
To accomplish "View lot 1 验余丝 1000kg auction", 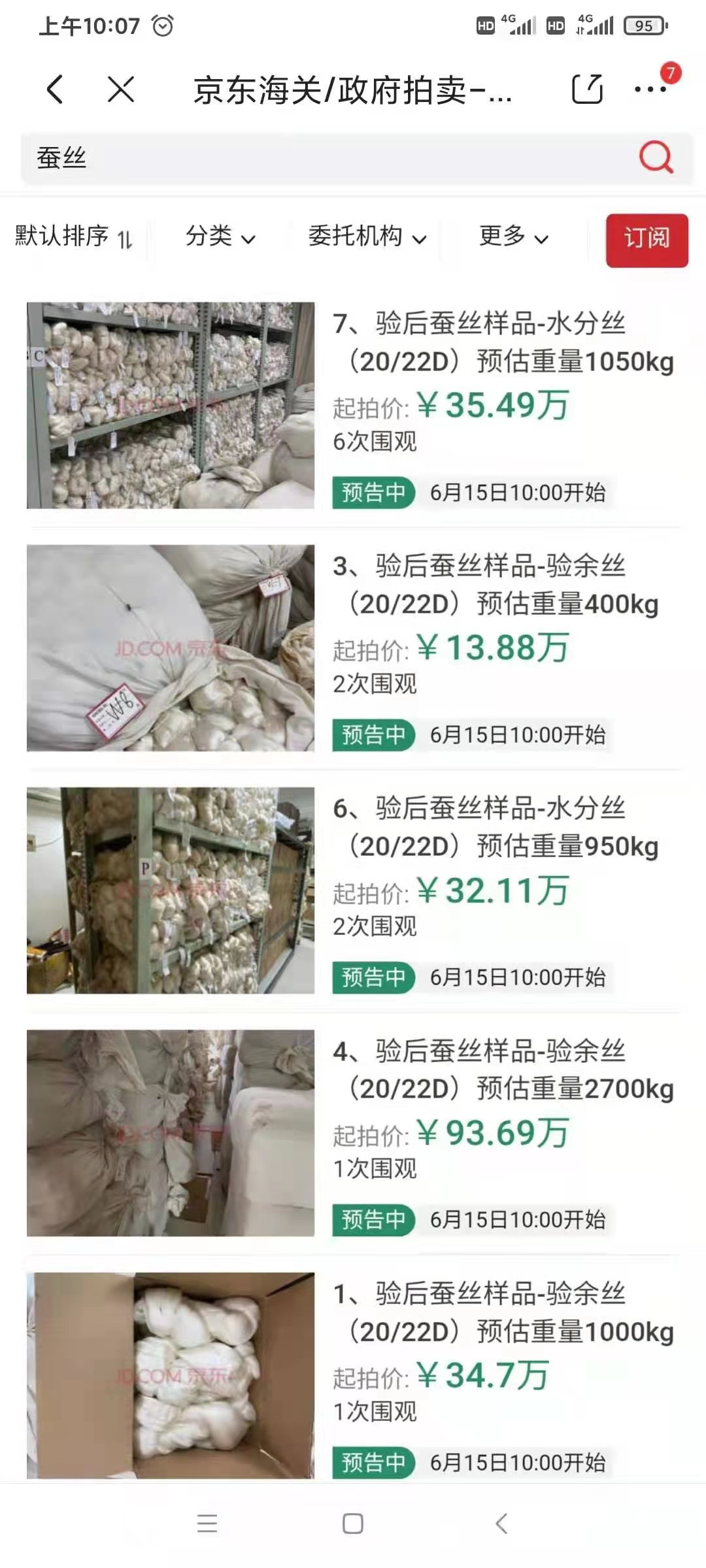I will pos(353,1375).
